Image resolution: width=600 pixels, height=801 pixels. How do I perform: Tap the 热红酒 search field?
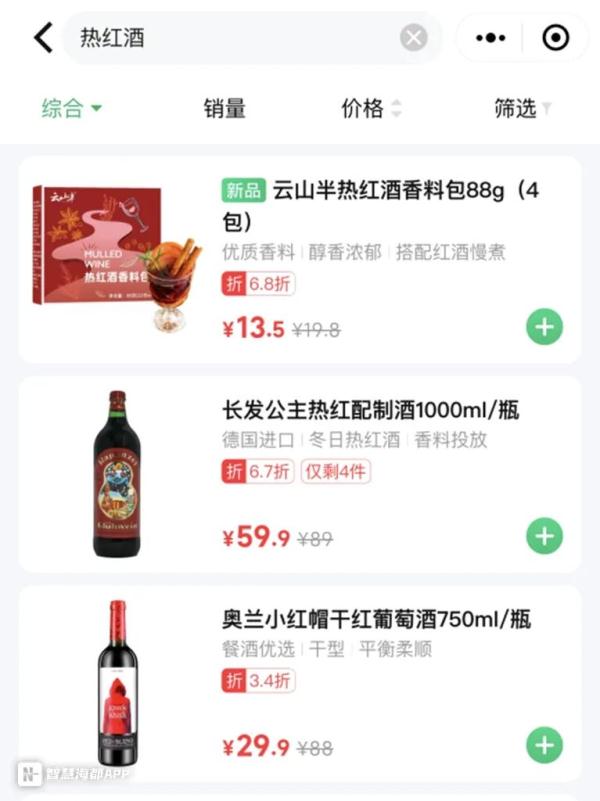point(230,38)
